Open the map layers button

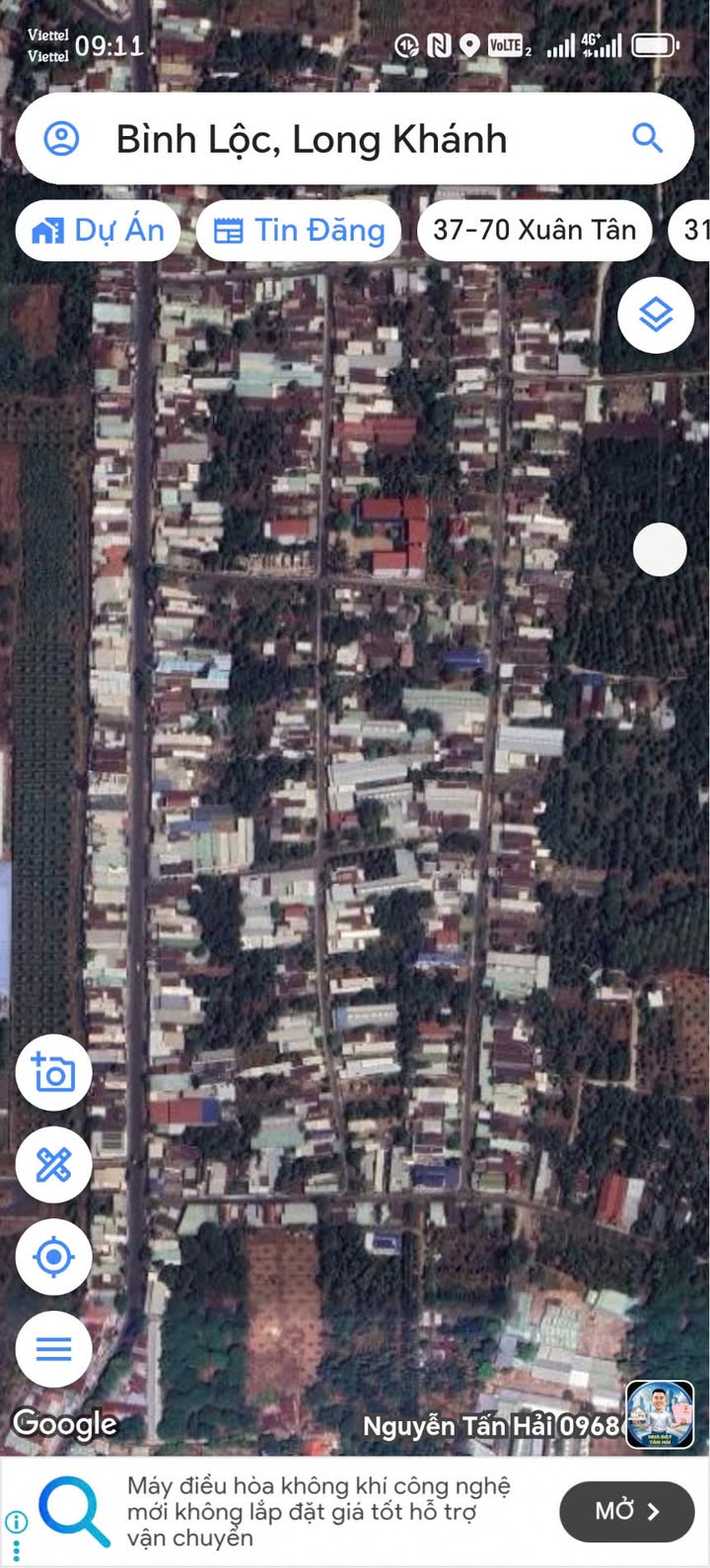(656, 315)
